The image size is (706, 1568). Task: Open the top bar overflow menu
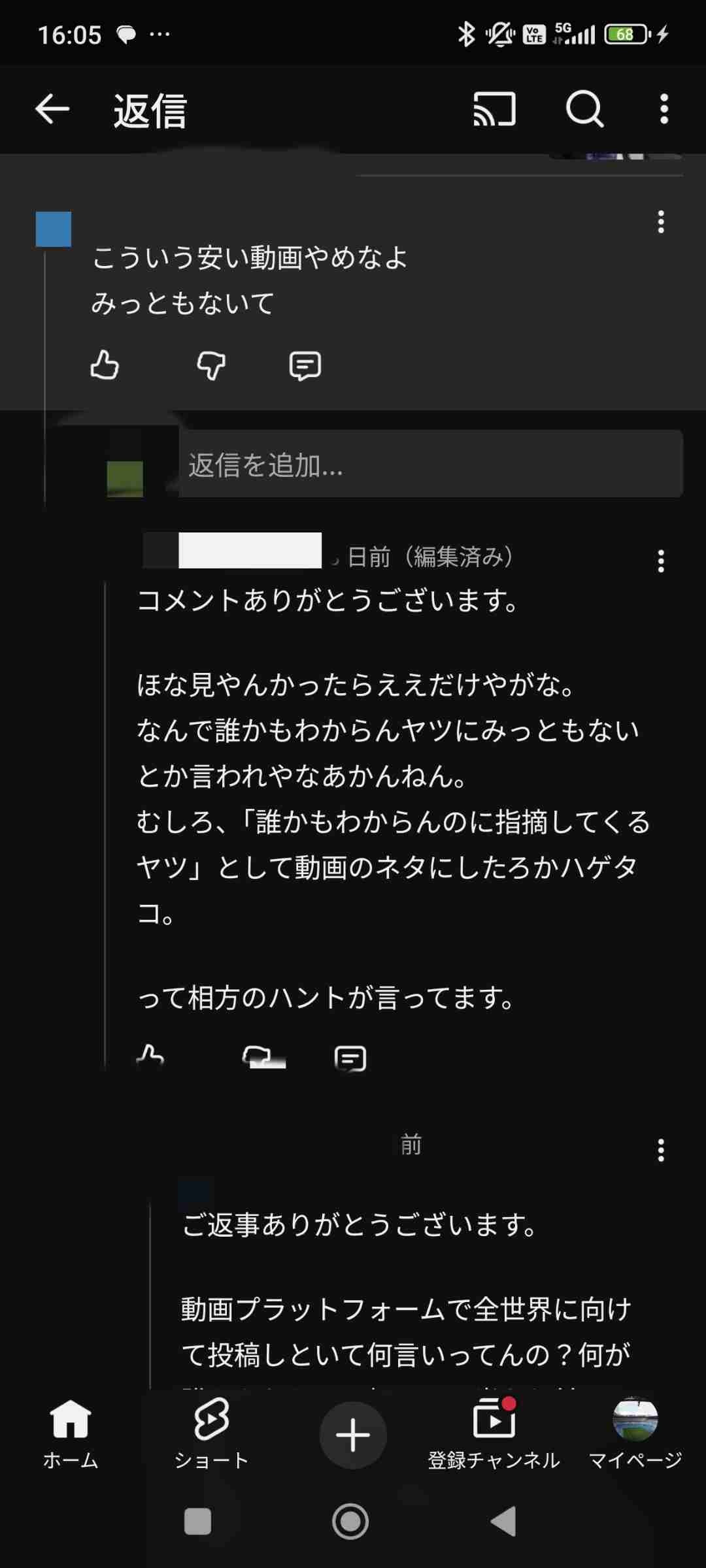pyautogui.click(x=664, y=108)
